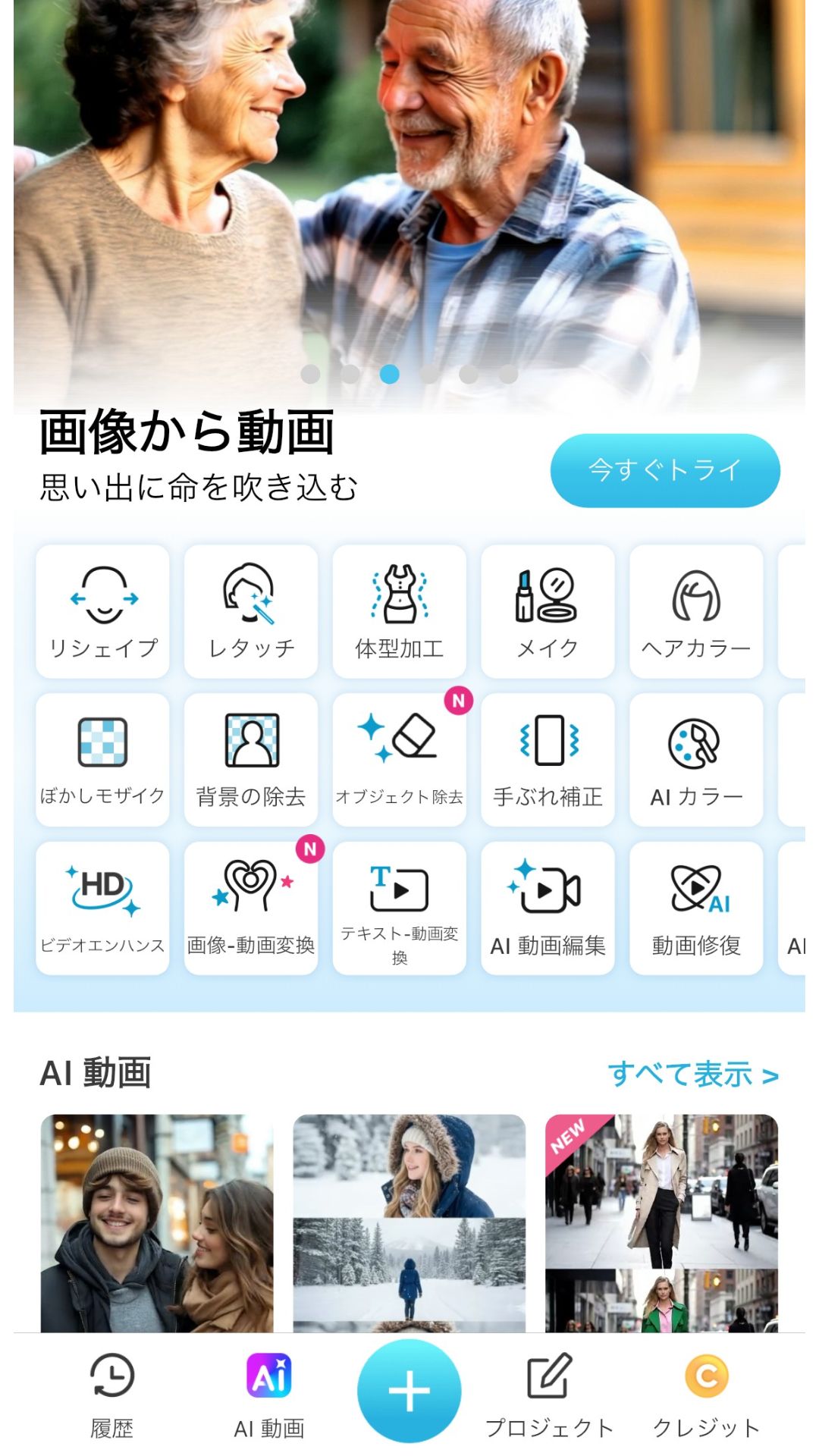Open the メイク makeup tool
This screenshot has height=1456, width=819.
click(548, 611)
